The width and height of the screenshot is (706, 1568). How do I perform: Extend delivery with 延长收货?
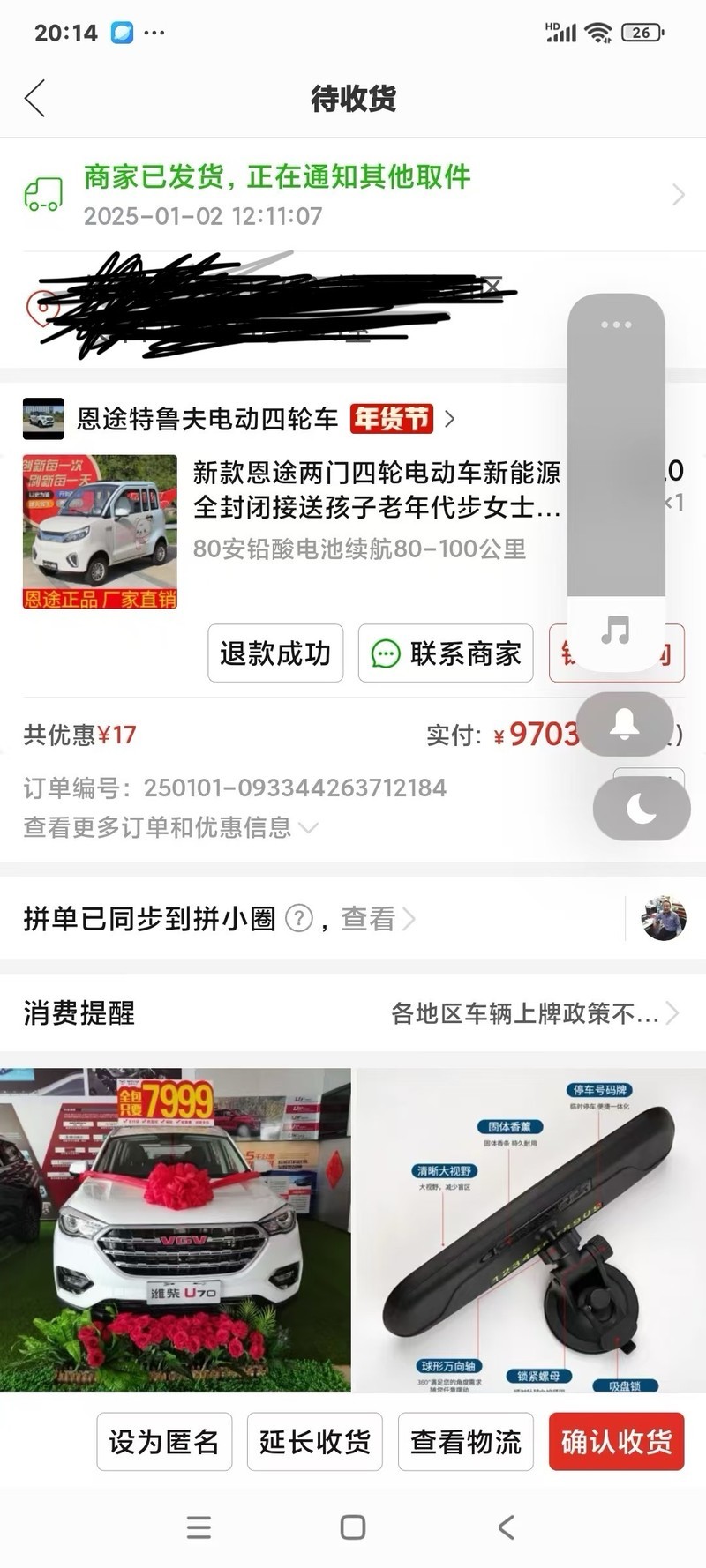pos(315,1442)
